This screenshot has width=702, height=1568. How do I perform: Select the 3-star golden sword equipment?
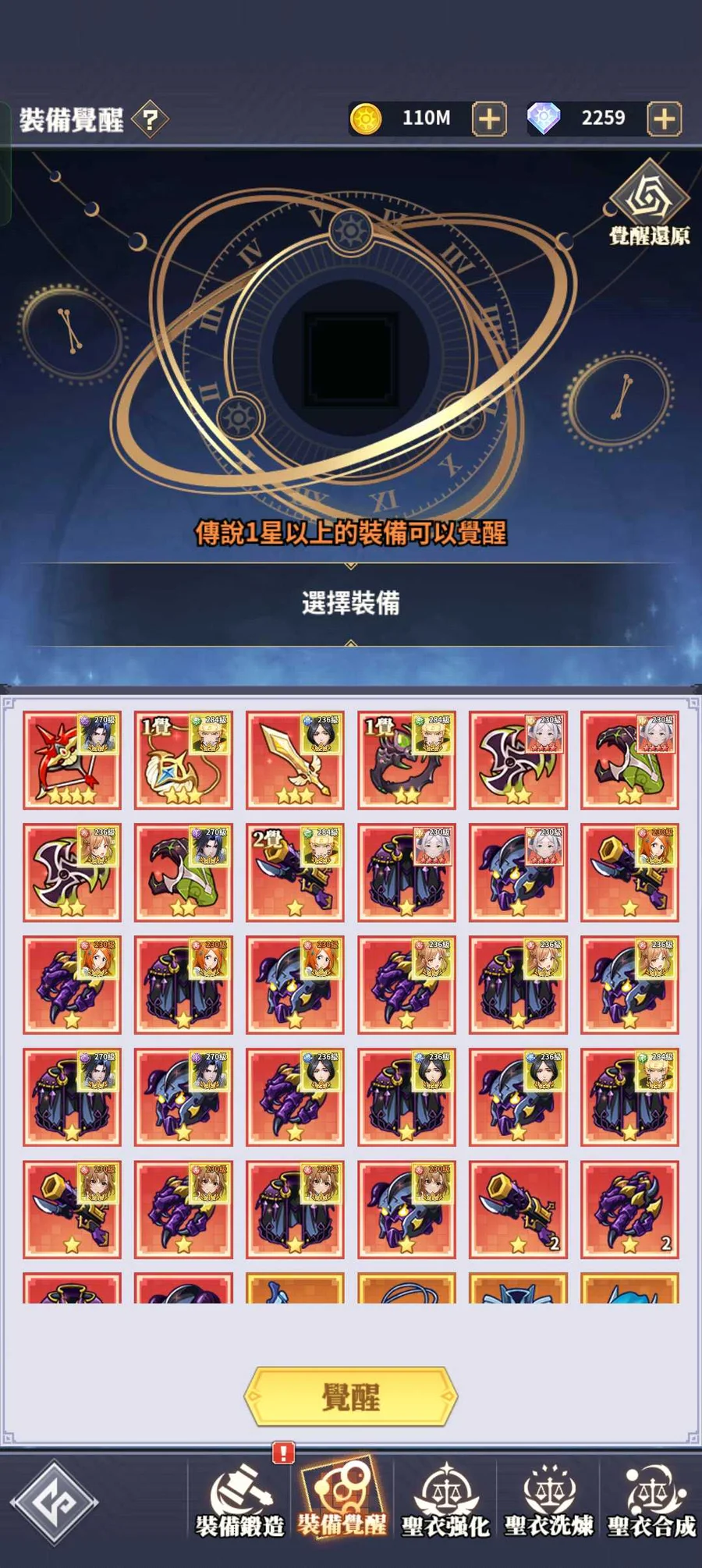[x=295, y=759]
